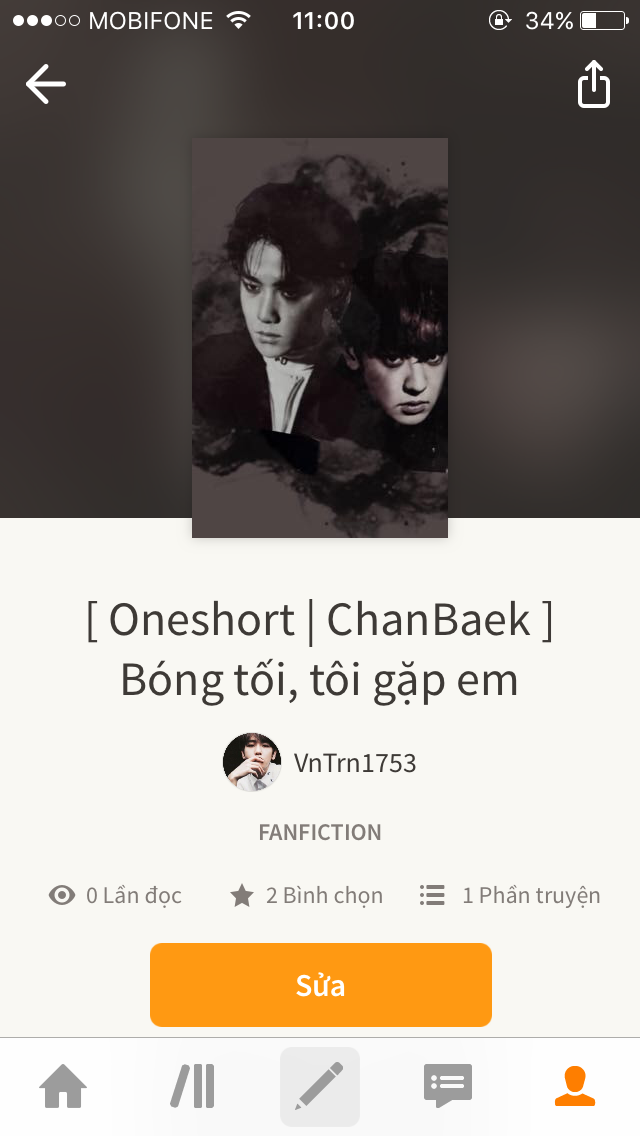Select the pencil Write tab
The height and width of the screenshot is (1136, 640).
pyautogui.click(x=320, y=1086)
